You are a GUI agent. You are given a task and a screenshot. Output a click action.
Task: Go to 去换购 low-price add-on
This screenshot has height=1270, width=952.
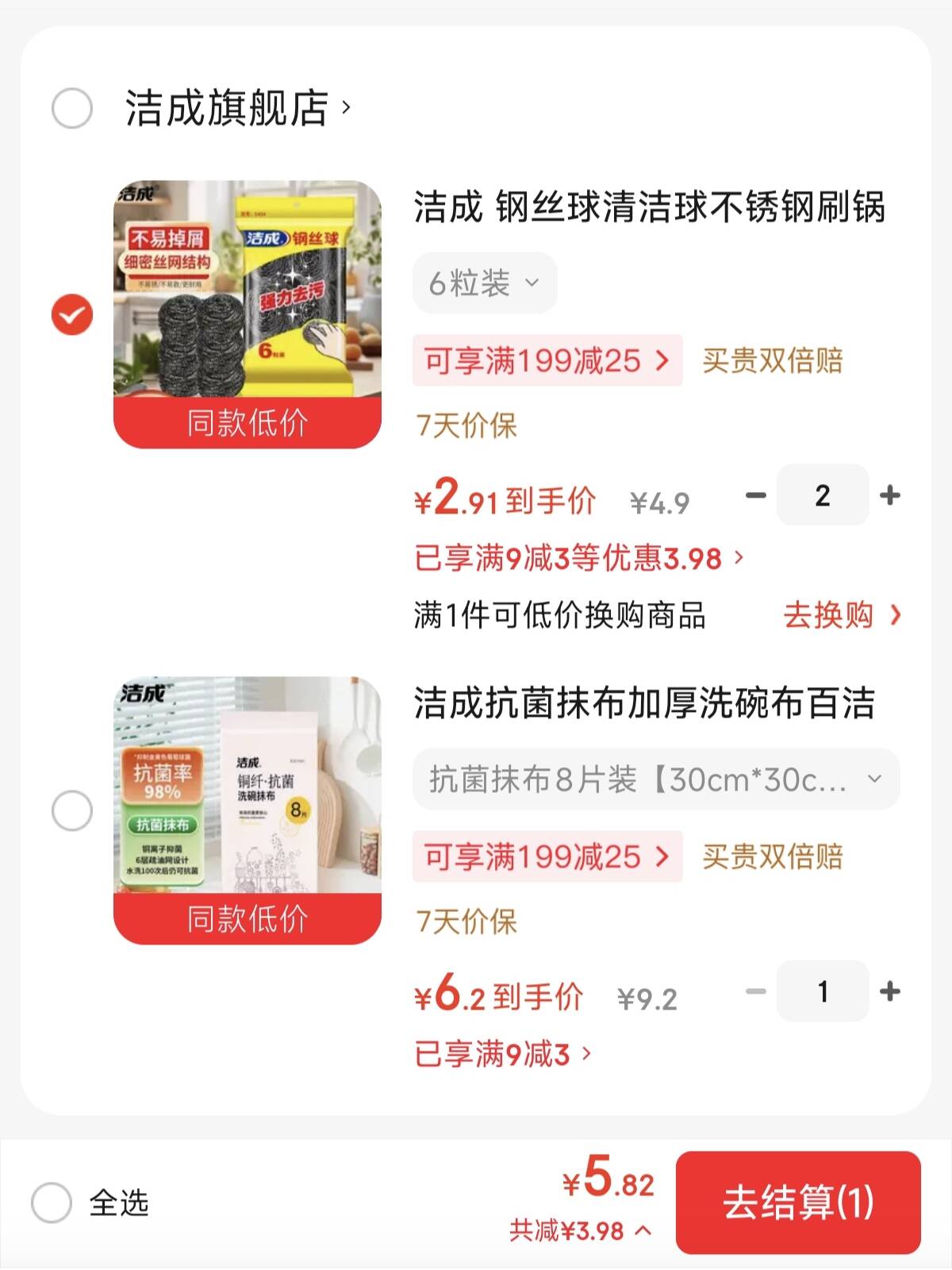842,615
